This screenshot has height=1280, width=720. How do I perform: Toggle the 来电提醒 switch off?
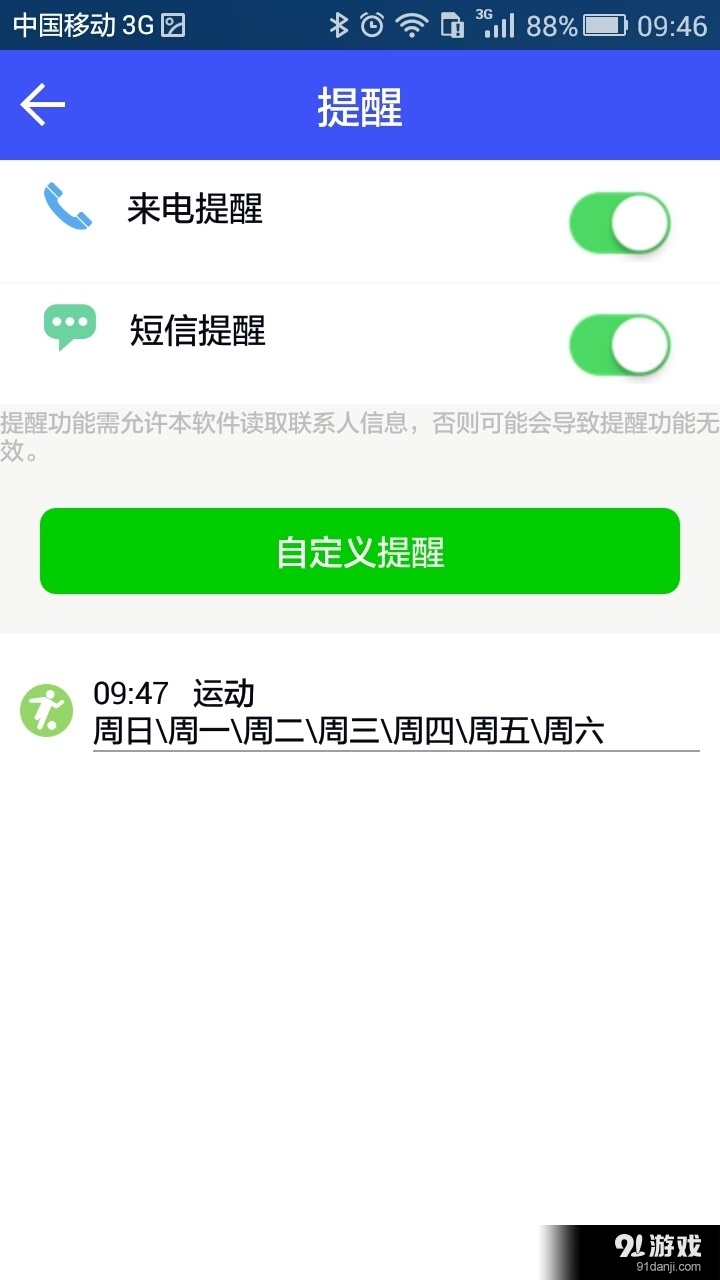pos(619,223)
